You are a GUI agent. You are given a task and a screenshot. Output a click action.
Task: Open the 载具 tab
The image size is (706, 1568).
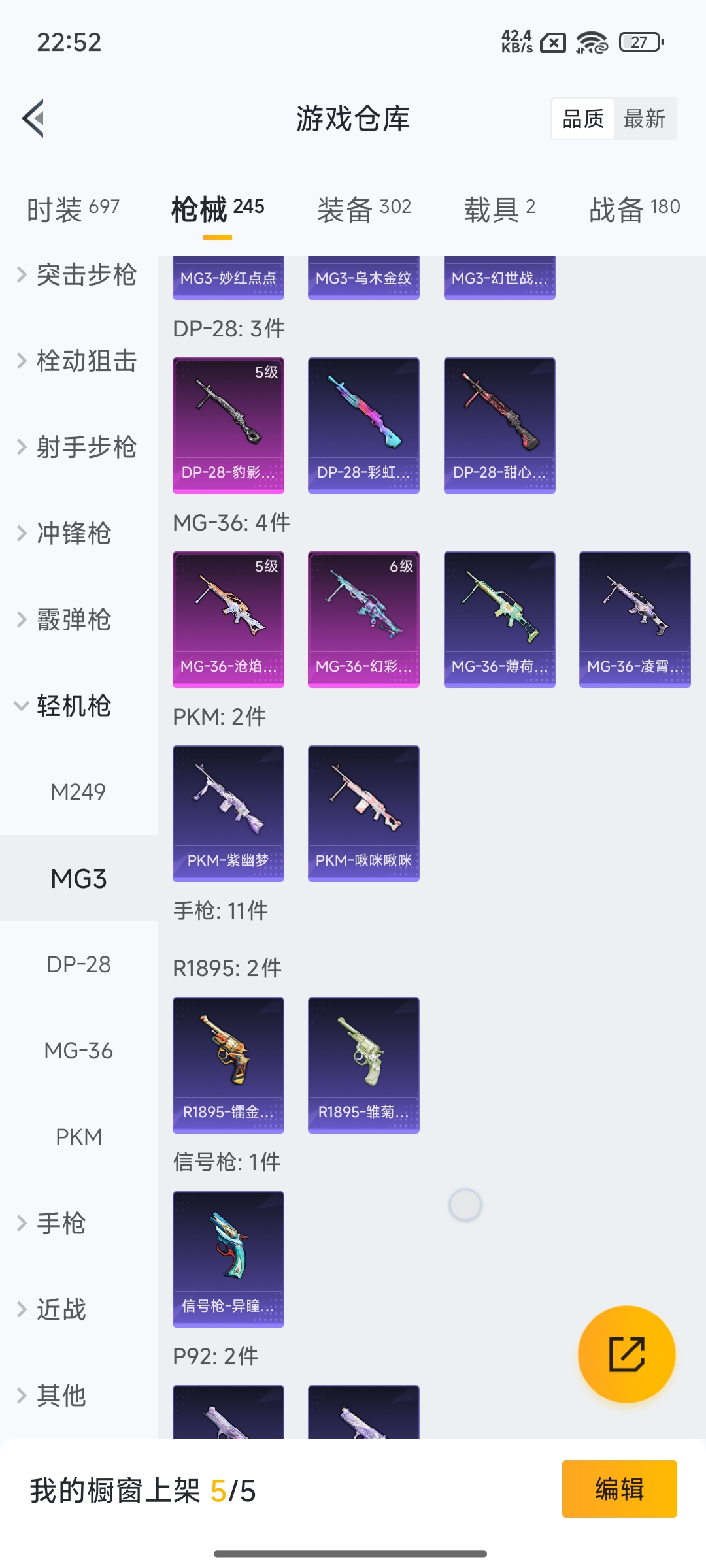click(x=499, y=209)
